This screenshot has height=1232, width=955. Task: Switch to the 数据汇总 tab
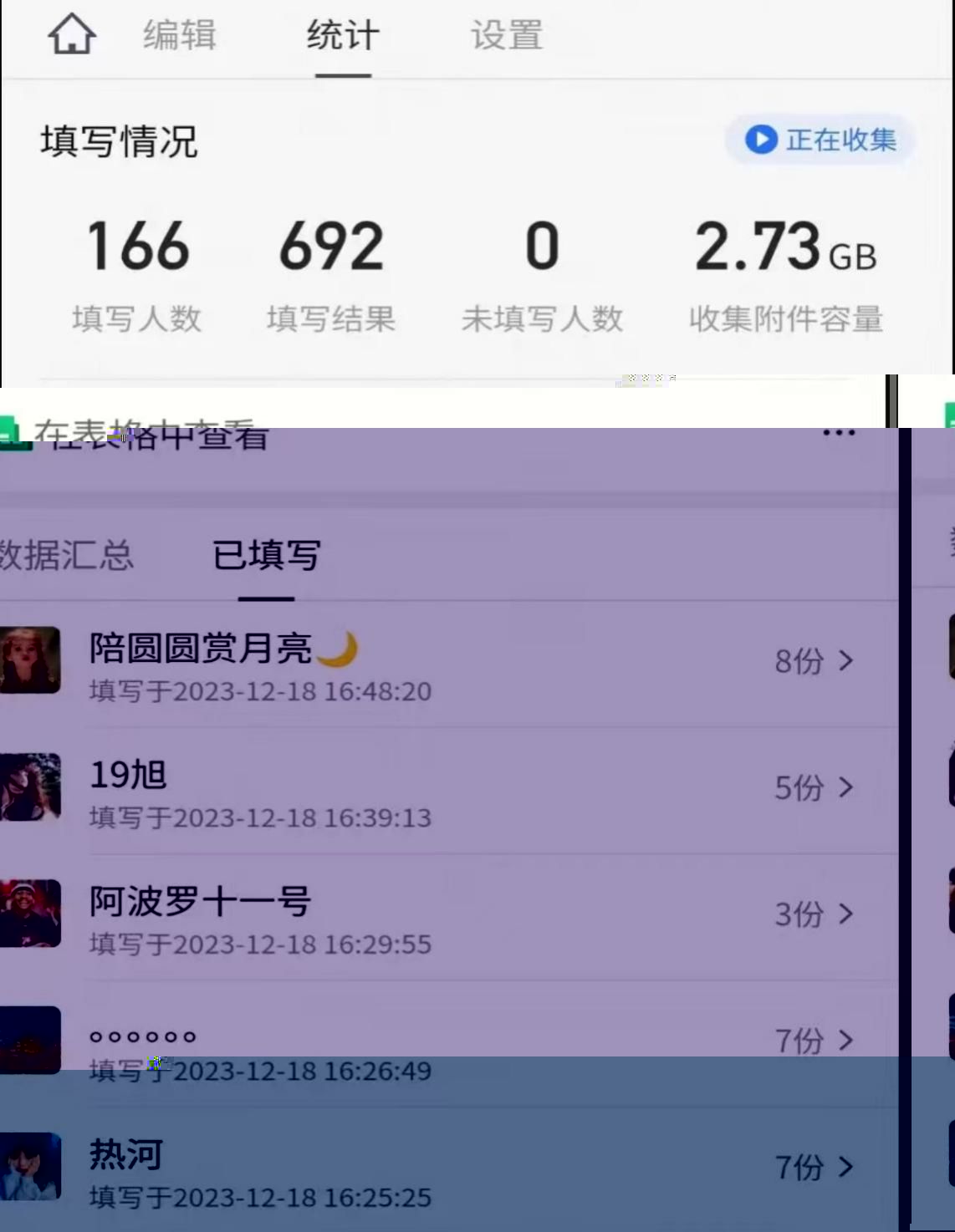click(65, 556)
